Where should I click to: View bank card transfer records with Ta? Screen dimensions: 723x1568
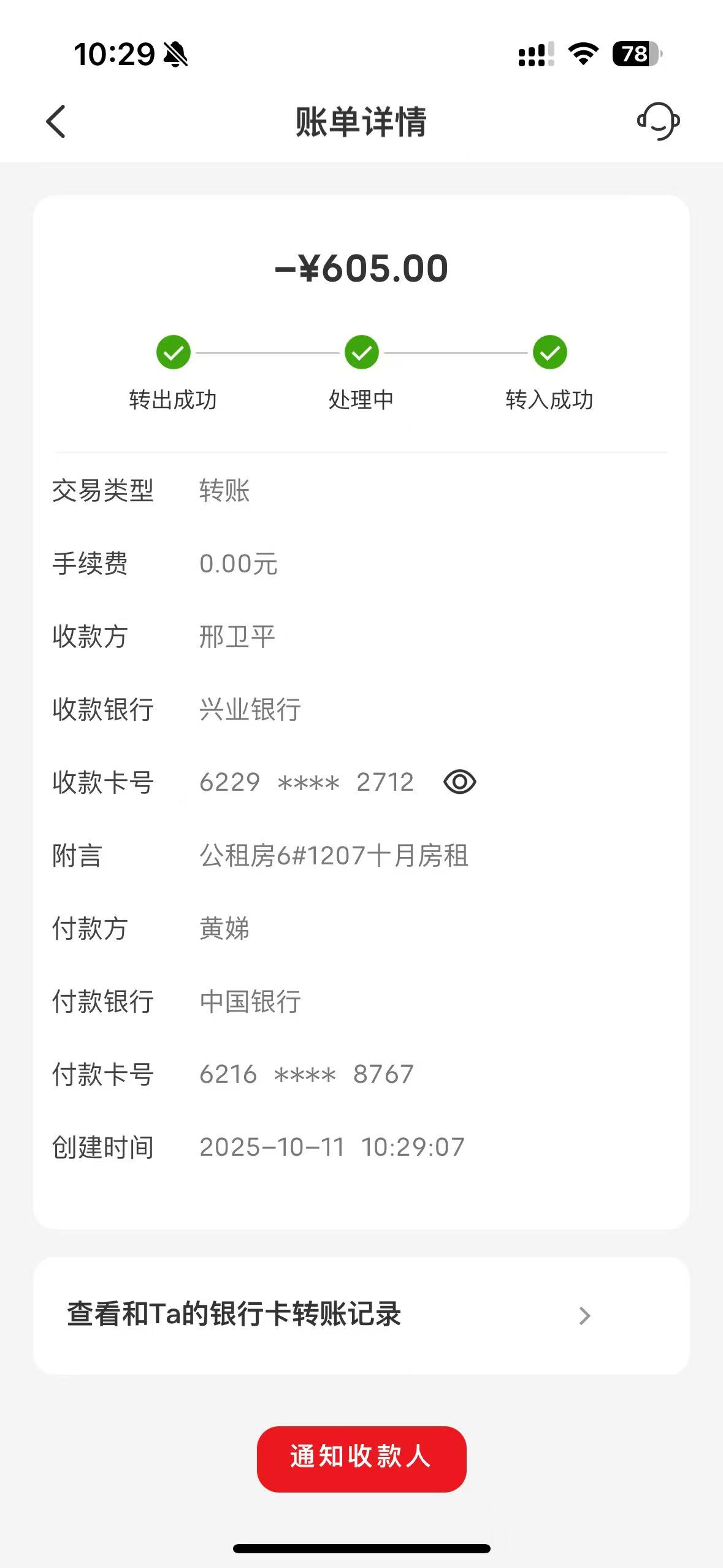coord(361,1315)
